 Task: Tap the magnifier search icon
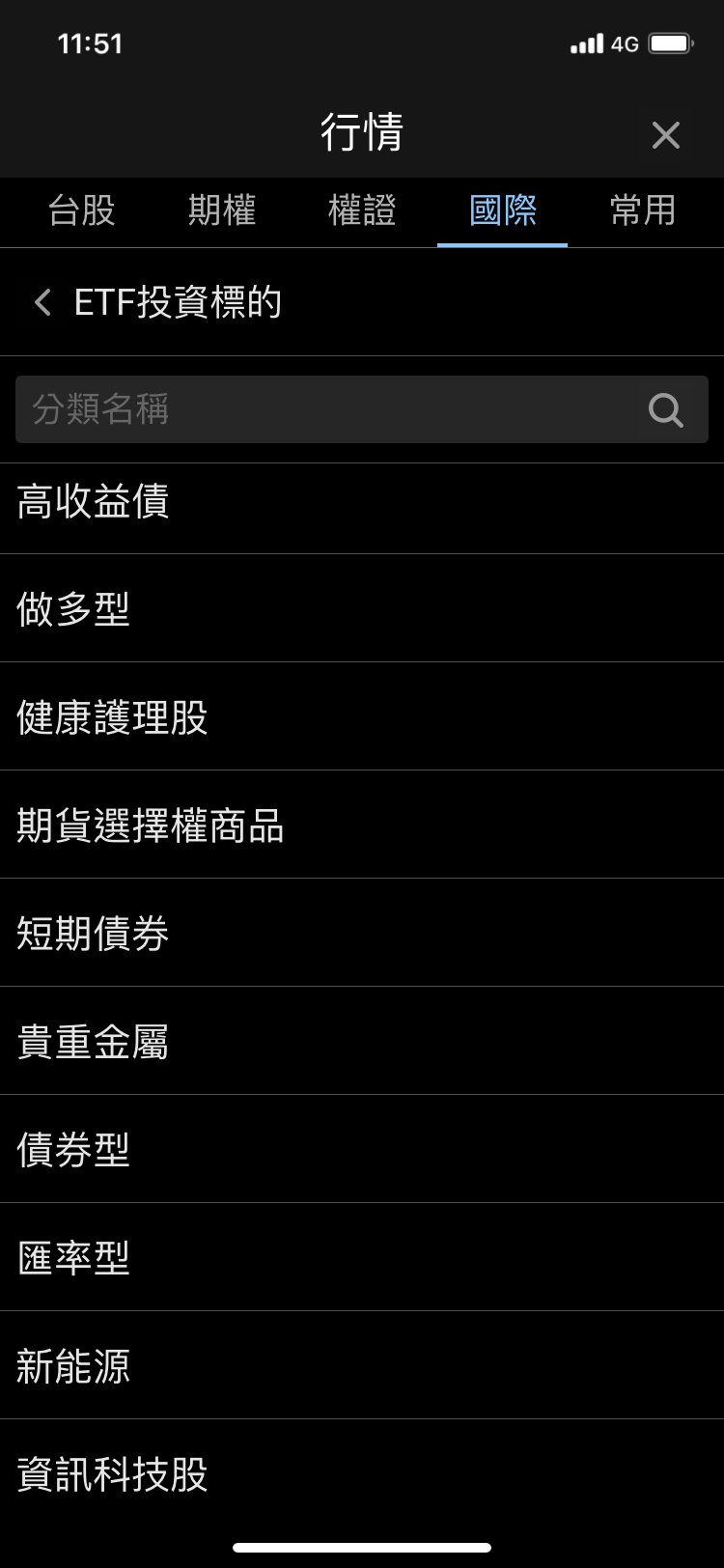[665, 409]
